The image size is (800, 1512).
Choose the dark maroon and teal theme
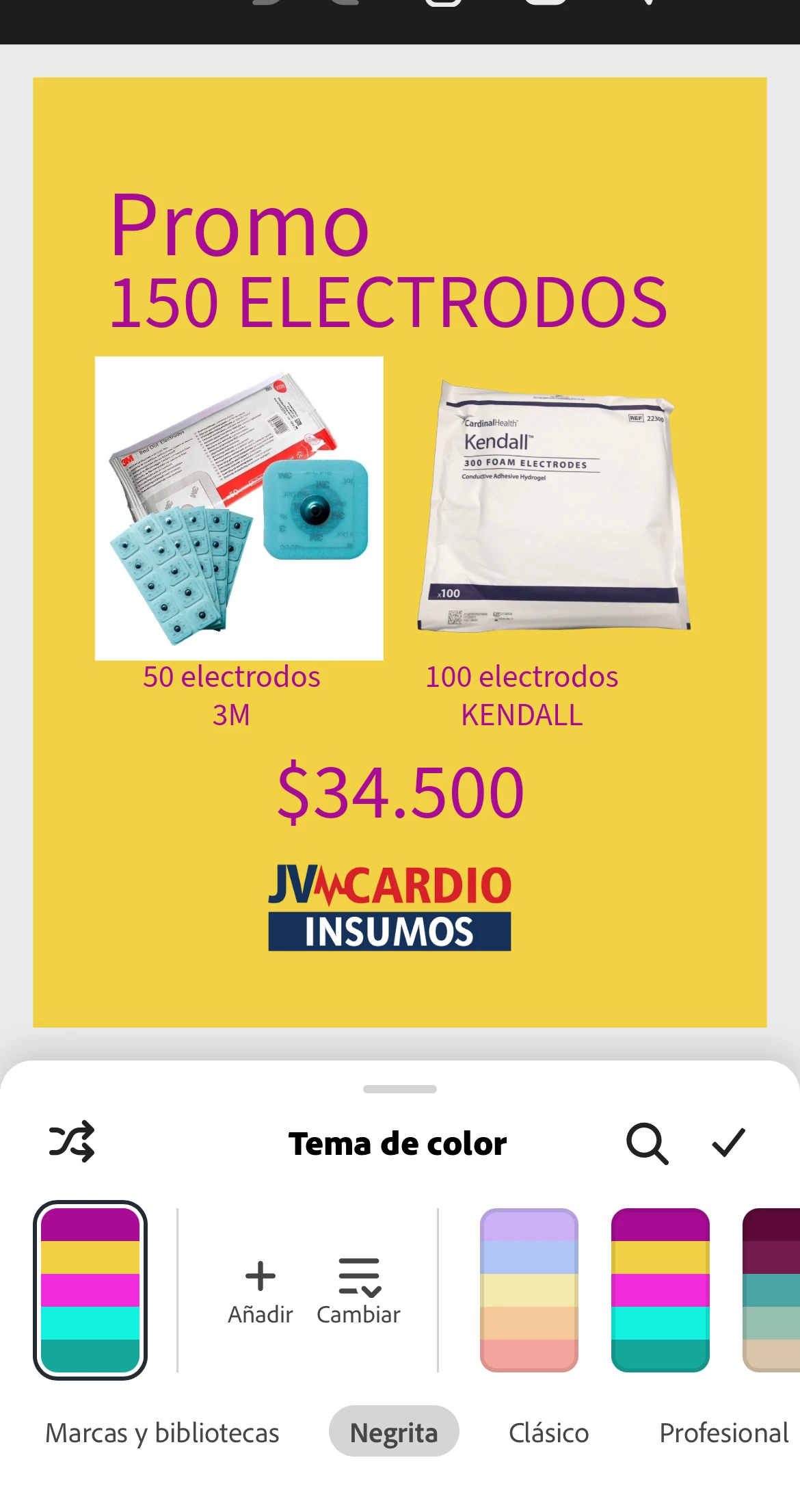[773, 1290]
